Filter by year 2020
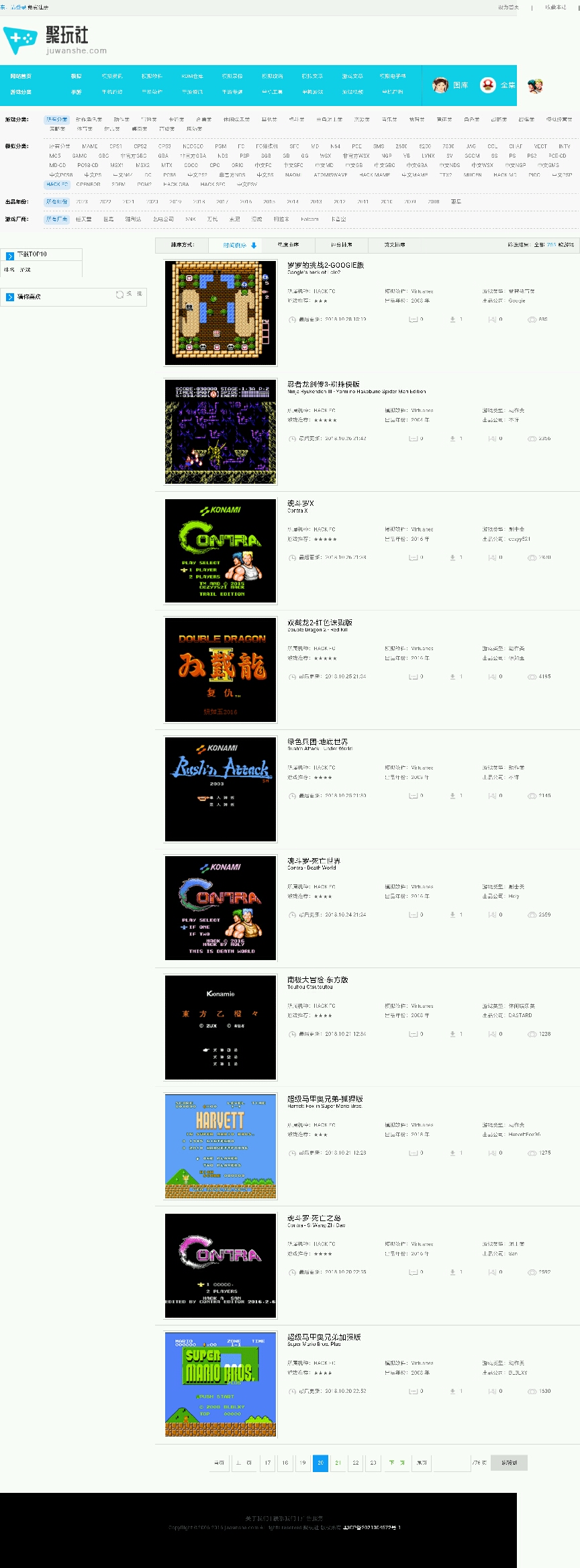 pos(152,201)
